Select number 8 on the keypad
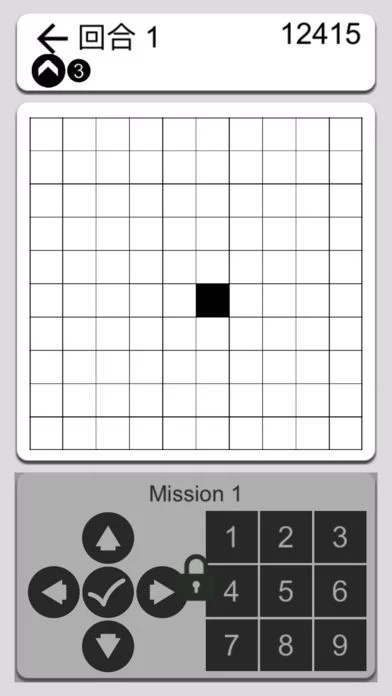392x696 pixels. click(286, 645)
